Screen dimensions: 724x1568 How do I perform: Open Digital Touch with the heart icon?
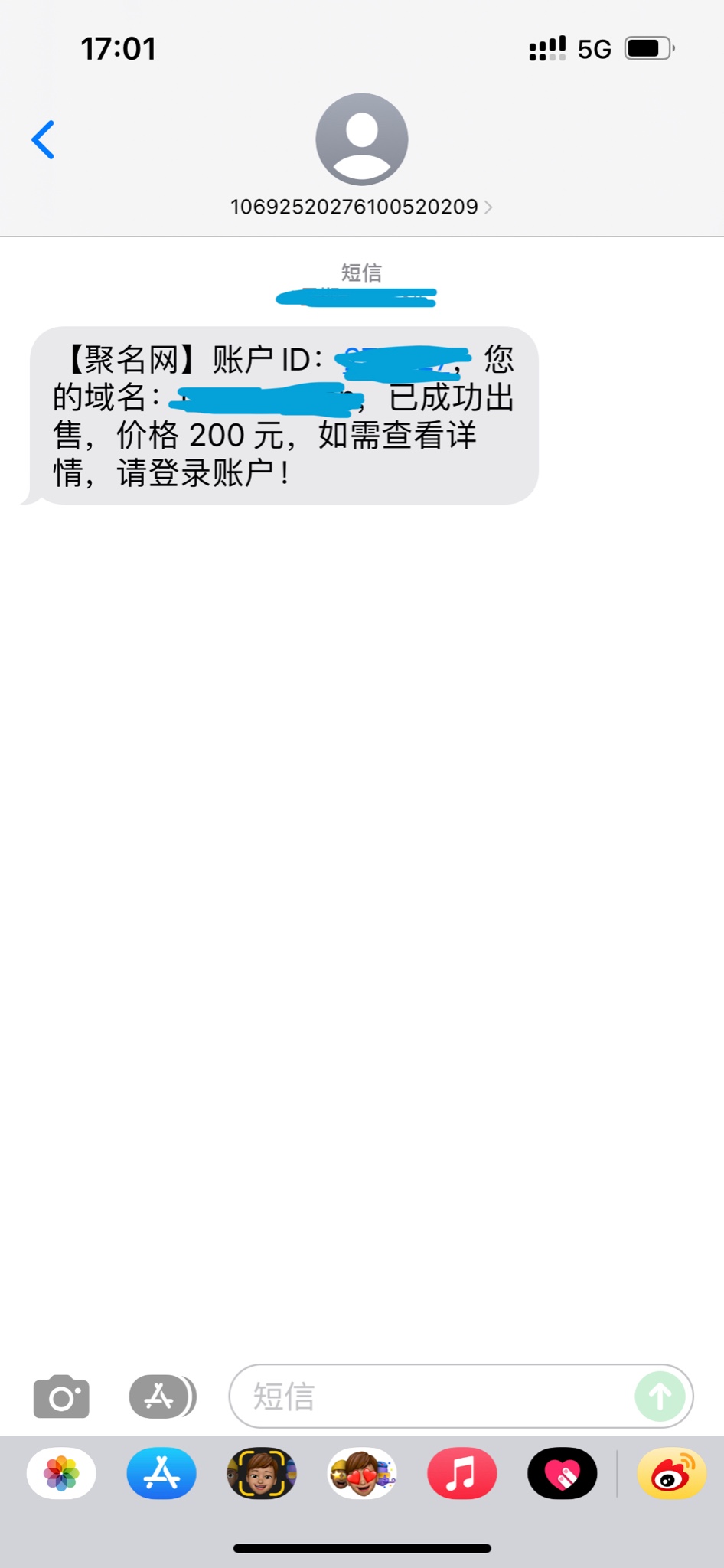(x=562, y=1473)
